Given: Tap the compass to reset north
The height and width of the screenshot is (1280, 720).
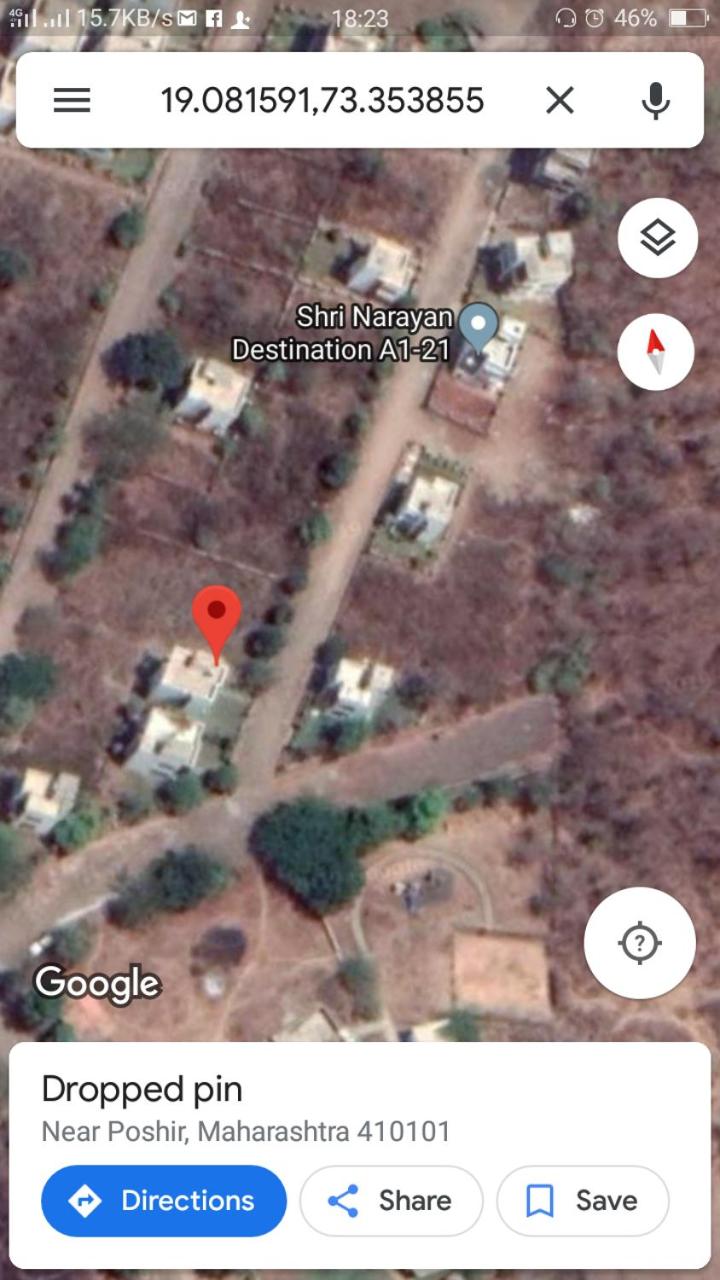Looking at the screenshot, I should [656, 352].
